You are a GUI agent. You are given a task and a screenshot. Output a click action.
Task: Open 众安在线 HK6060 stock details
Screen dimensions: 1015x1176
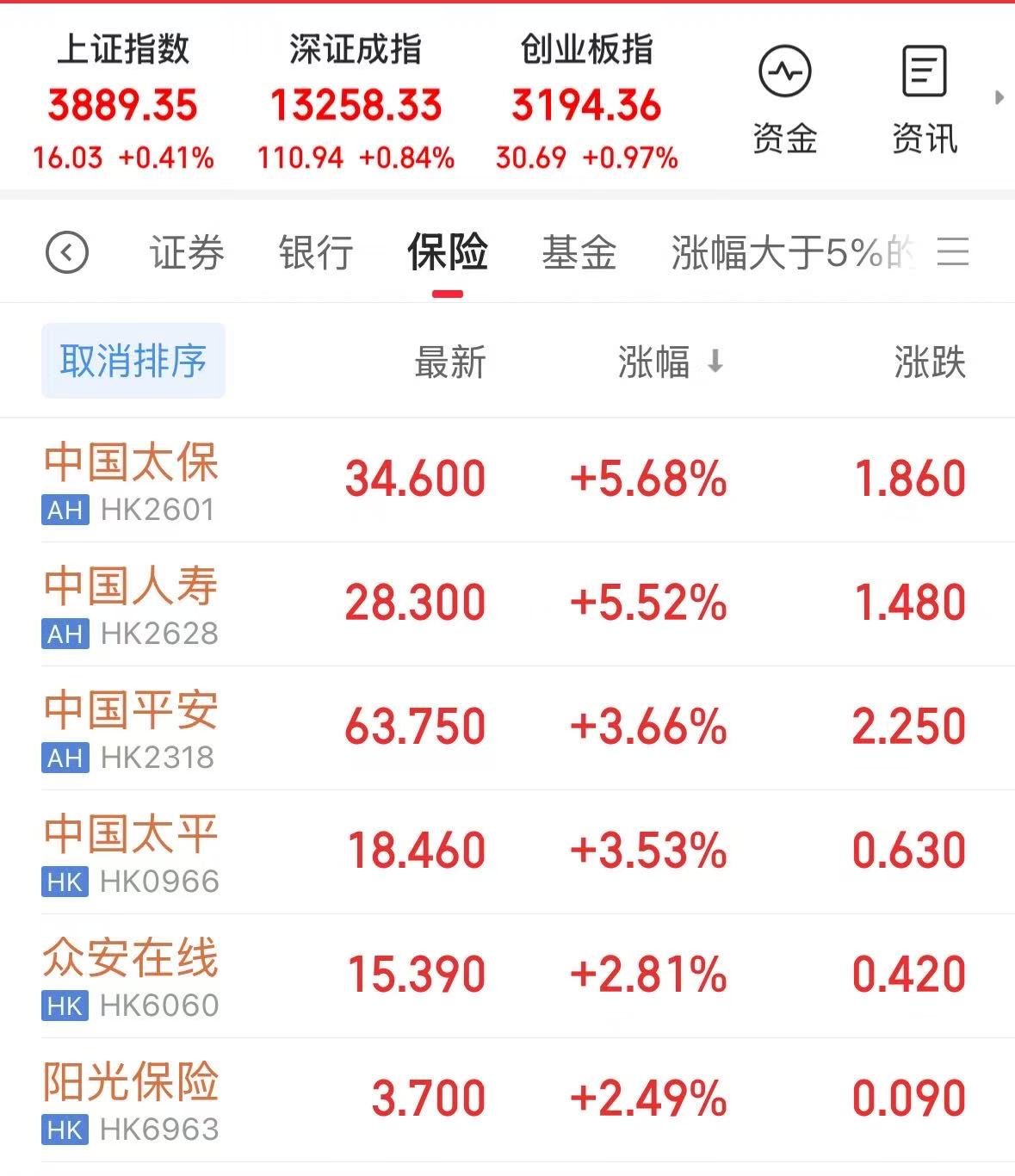[131, 976]
